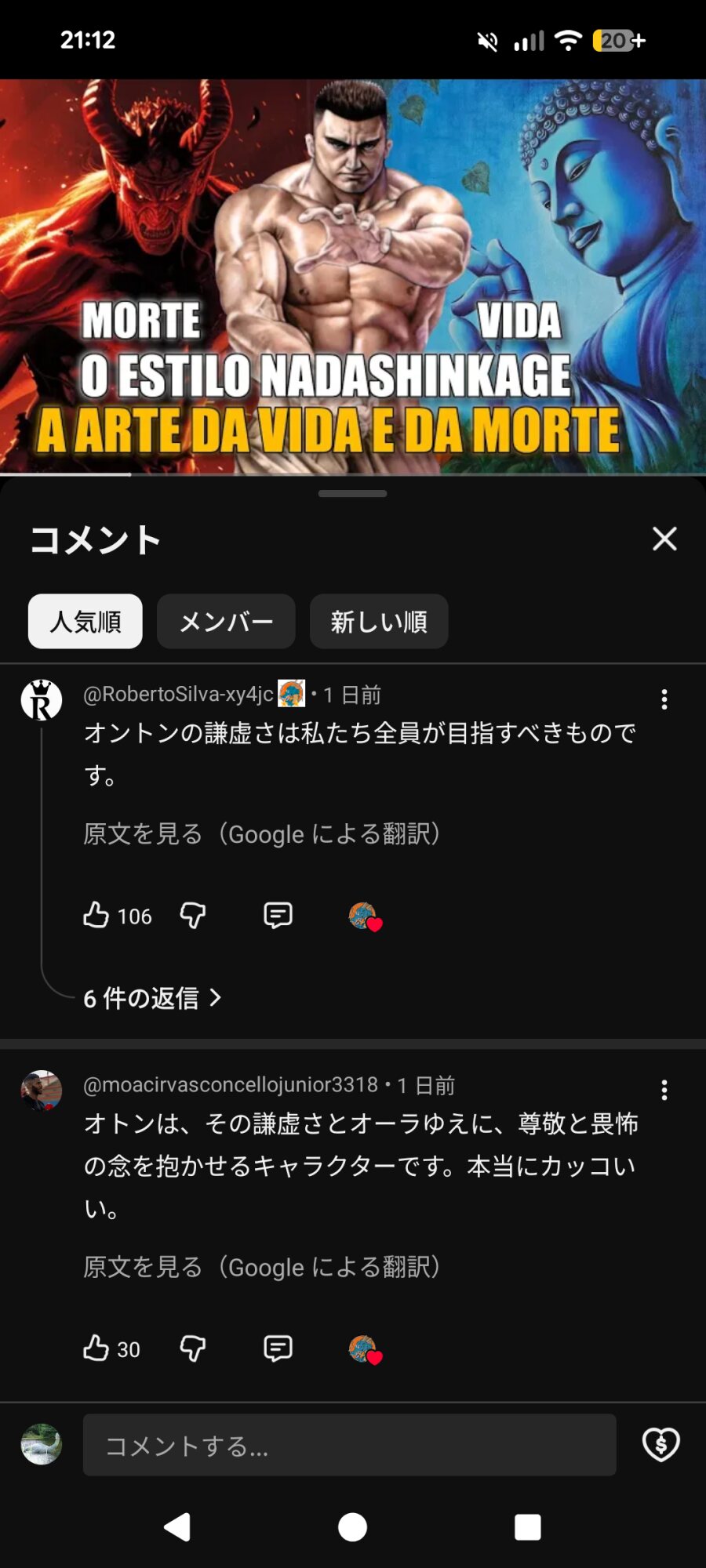This screenshot has height=1568, width=706.
Task: Like moacirvasconcellojunior3318's comment
Action: (96, 1348)
